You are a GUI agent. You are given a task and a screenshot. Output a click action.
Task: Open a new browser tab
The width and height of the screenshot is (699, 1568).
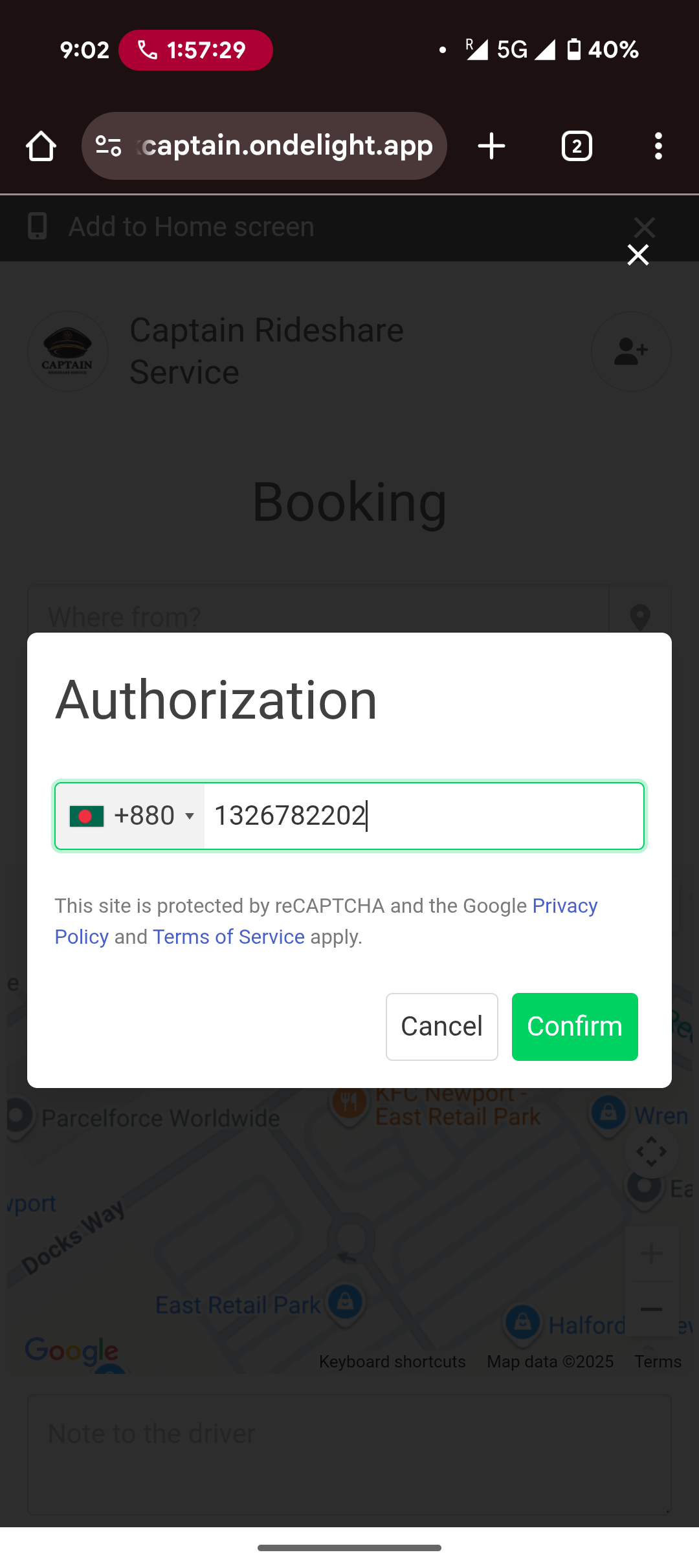coord(492,146)
